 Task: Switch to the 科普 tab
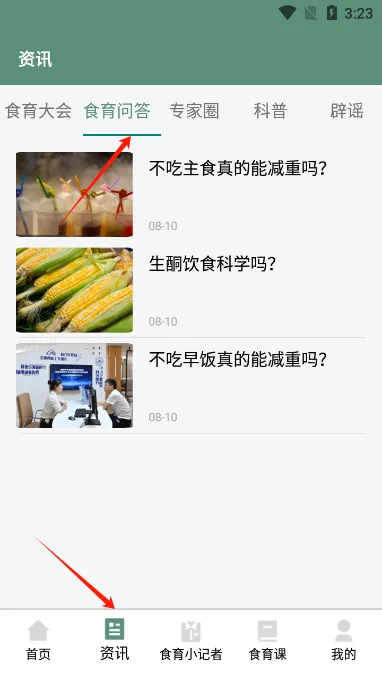click(270, 111)
